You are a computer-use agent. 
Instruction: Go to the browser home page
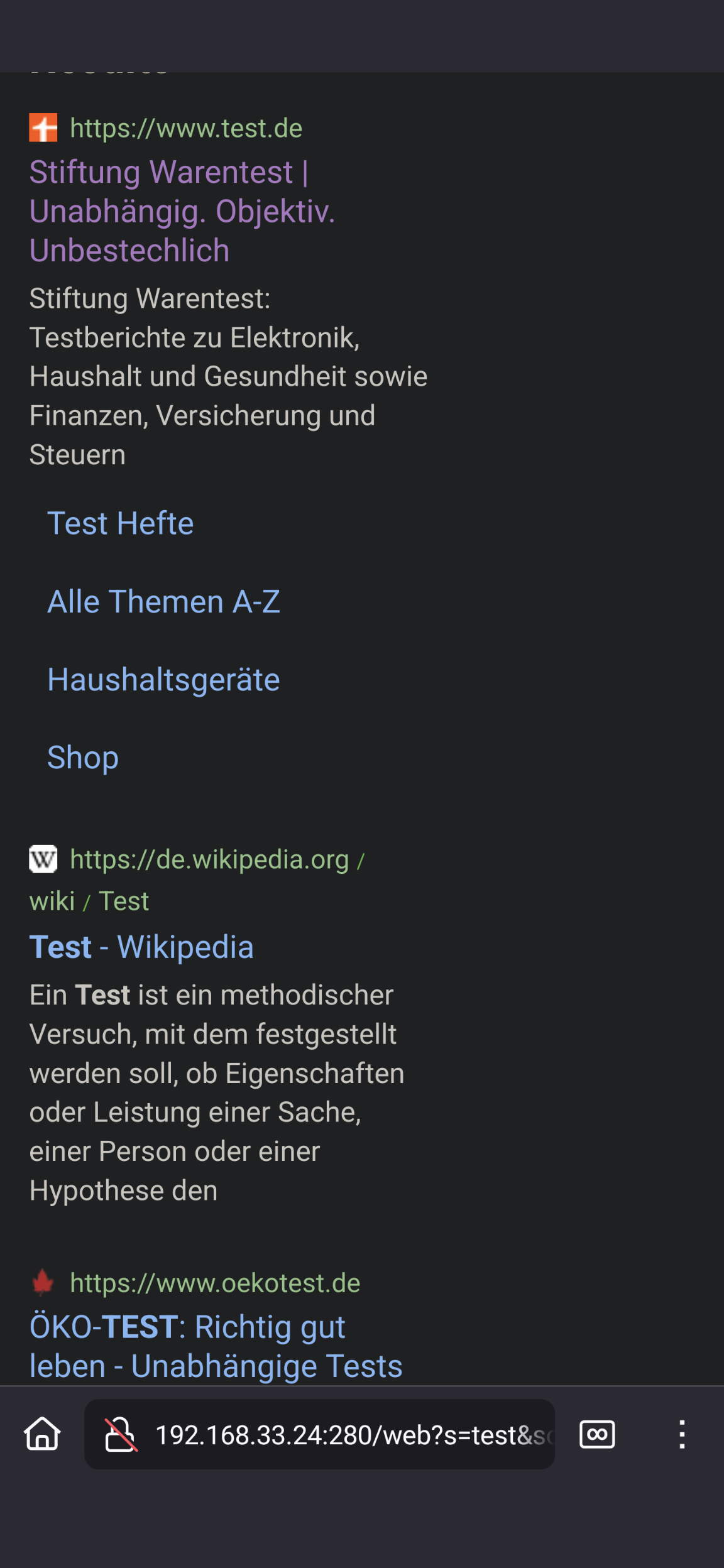coord(42,1434)
